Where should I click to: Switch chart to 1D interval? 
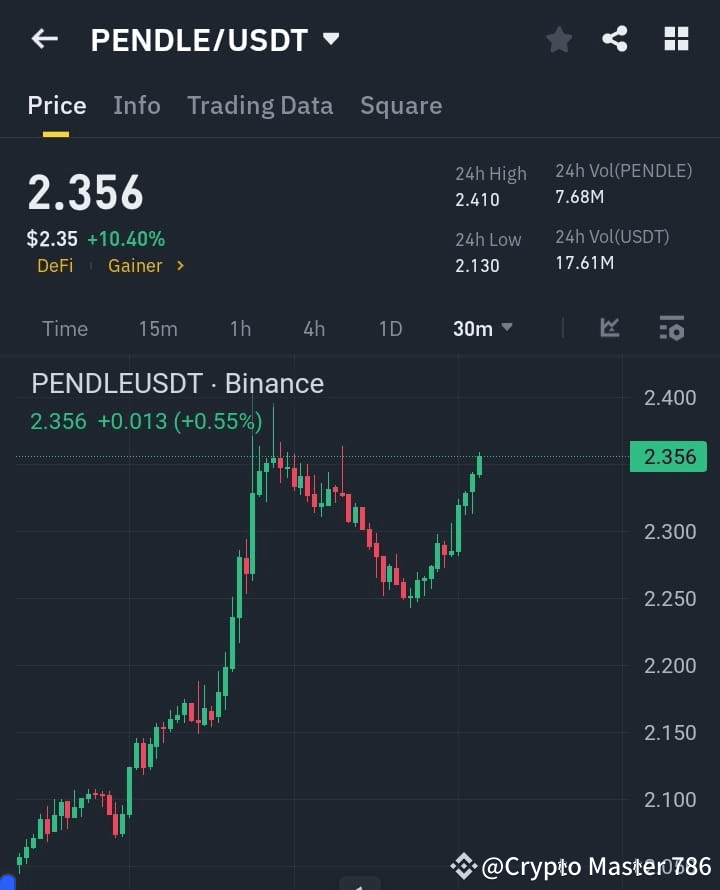(390, 328)
